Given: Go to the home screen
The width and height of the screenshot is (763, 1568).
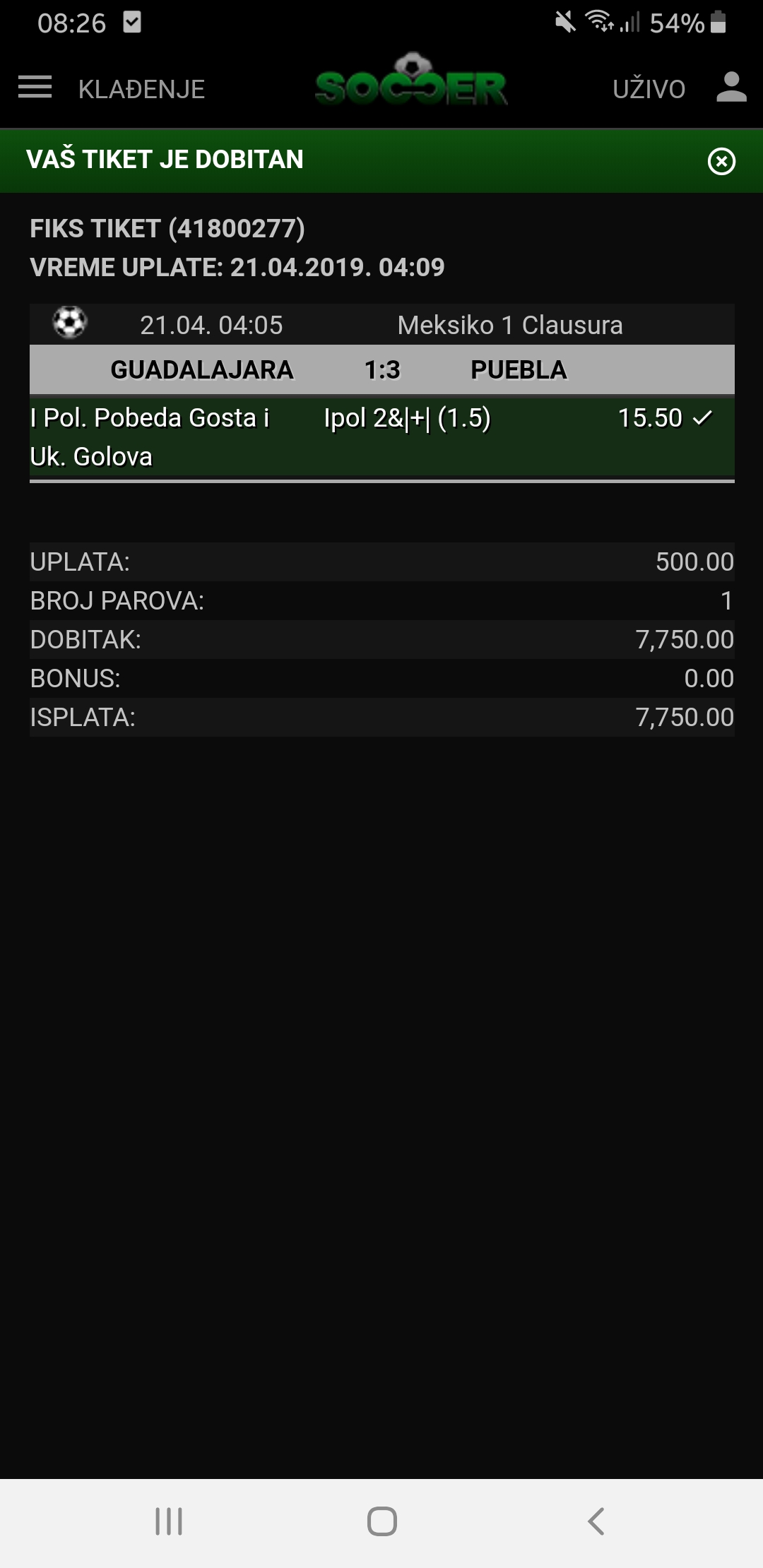Looking at the screenshot, I should [x=381, y=1521].
